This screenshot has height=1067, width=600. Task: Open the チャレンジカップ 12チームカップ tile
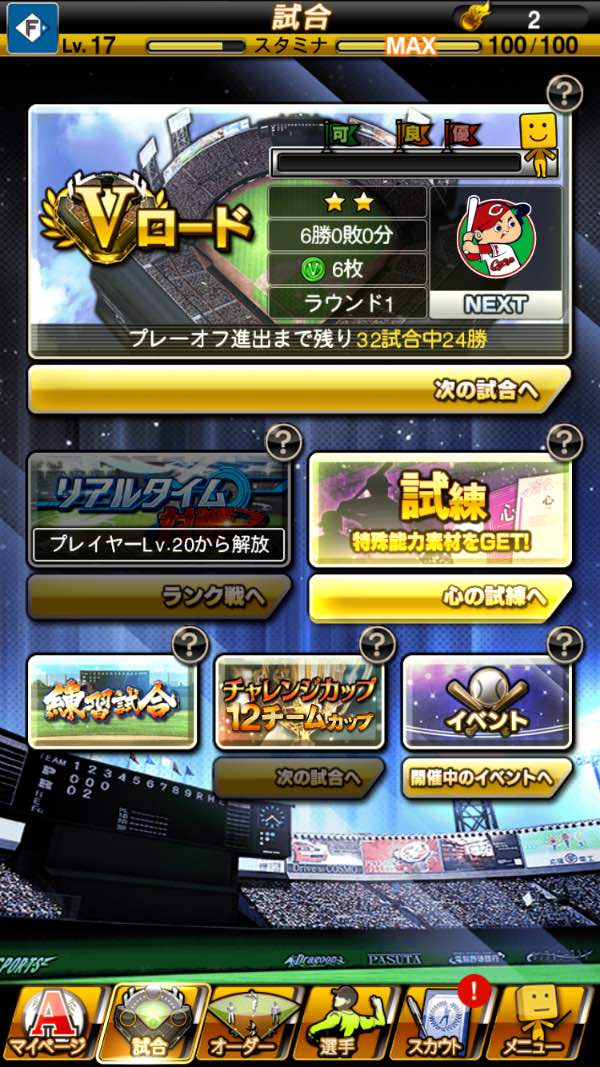coord(300,703)
